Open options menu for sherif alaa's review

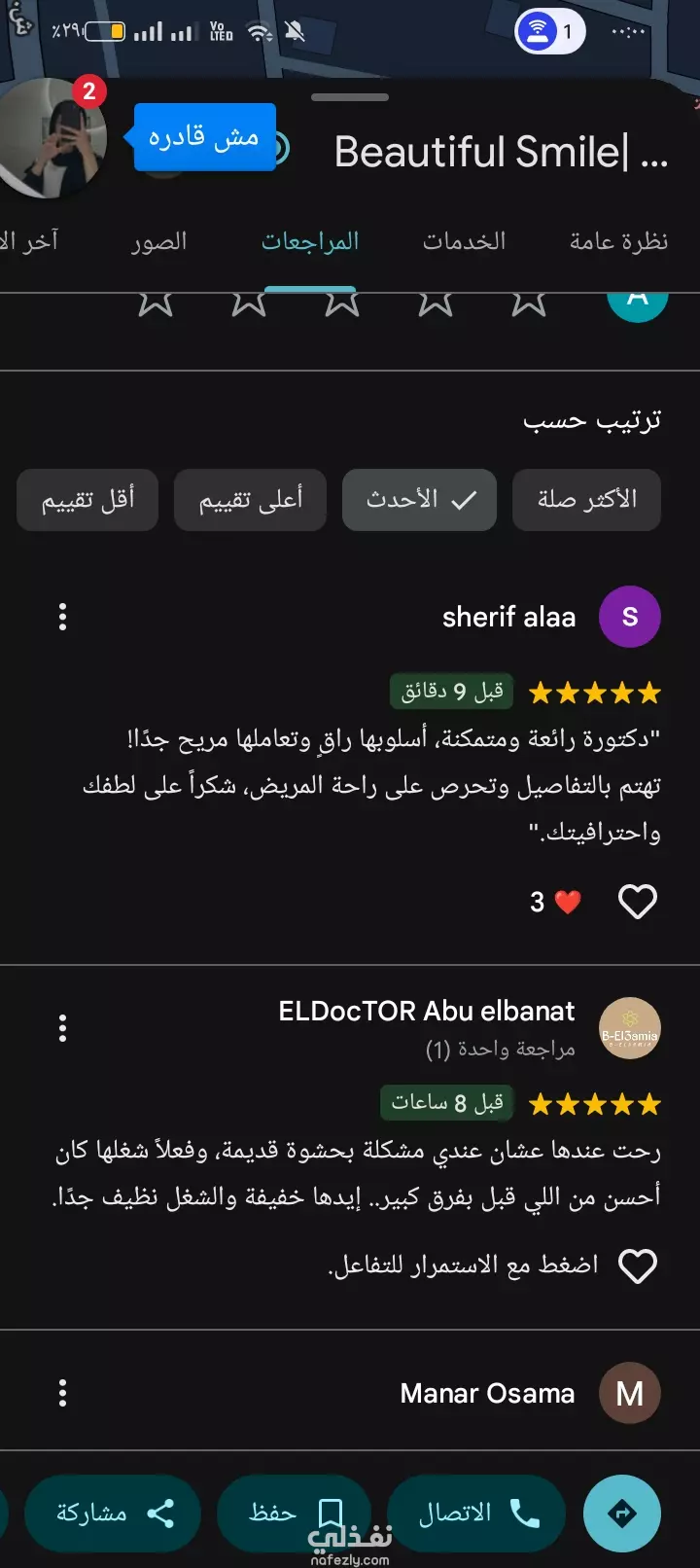[63, 617]
